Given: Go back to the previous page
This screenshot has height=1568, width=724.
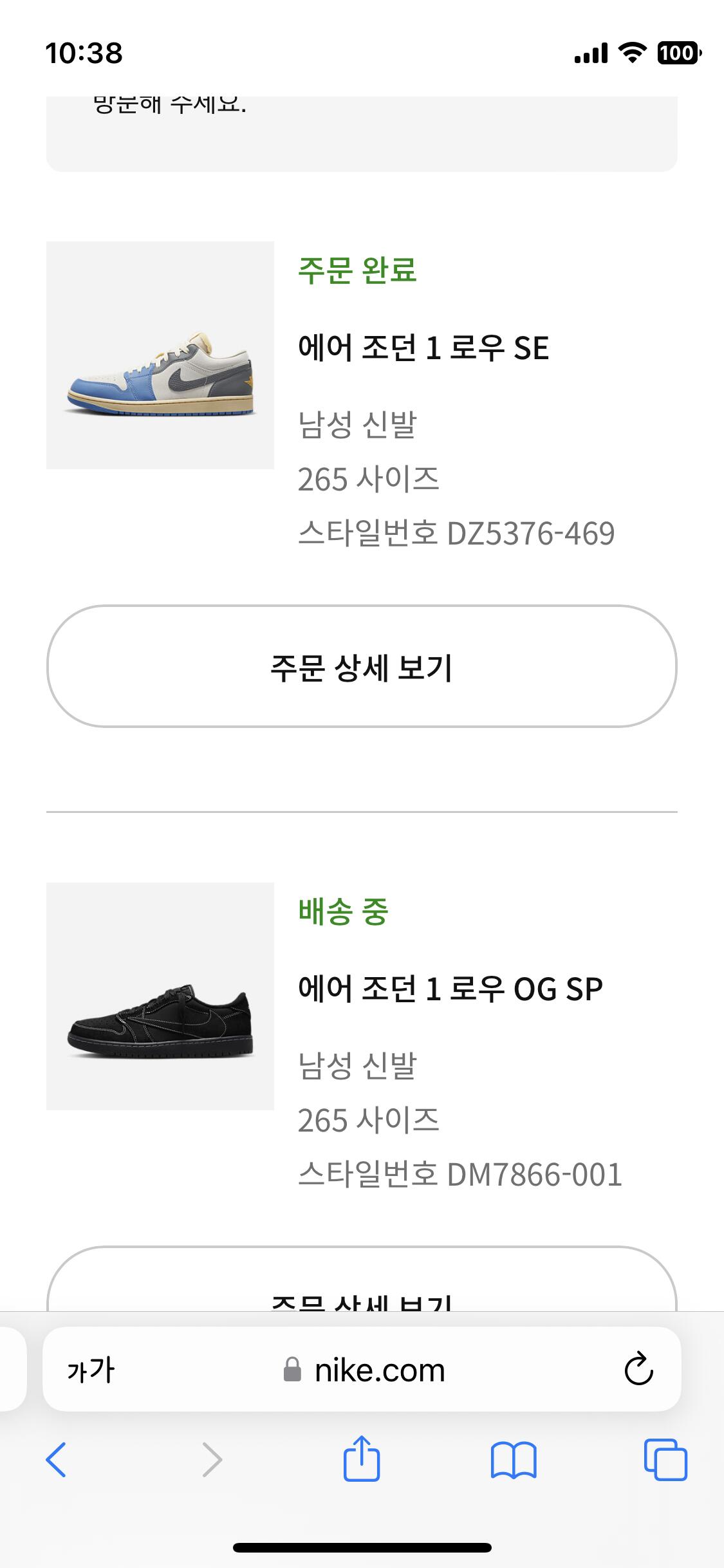Looking at the screenshot, I should tap(56, 1460).
